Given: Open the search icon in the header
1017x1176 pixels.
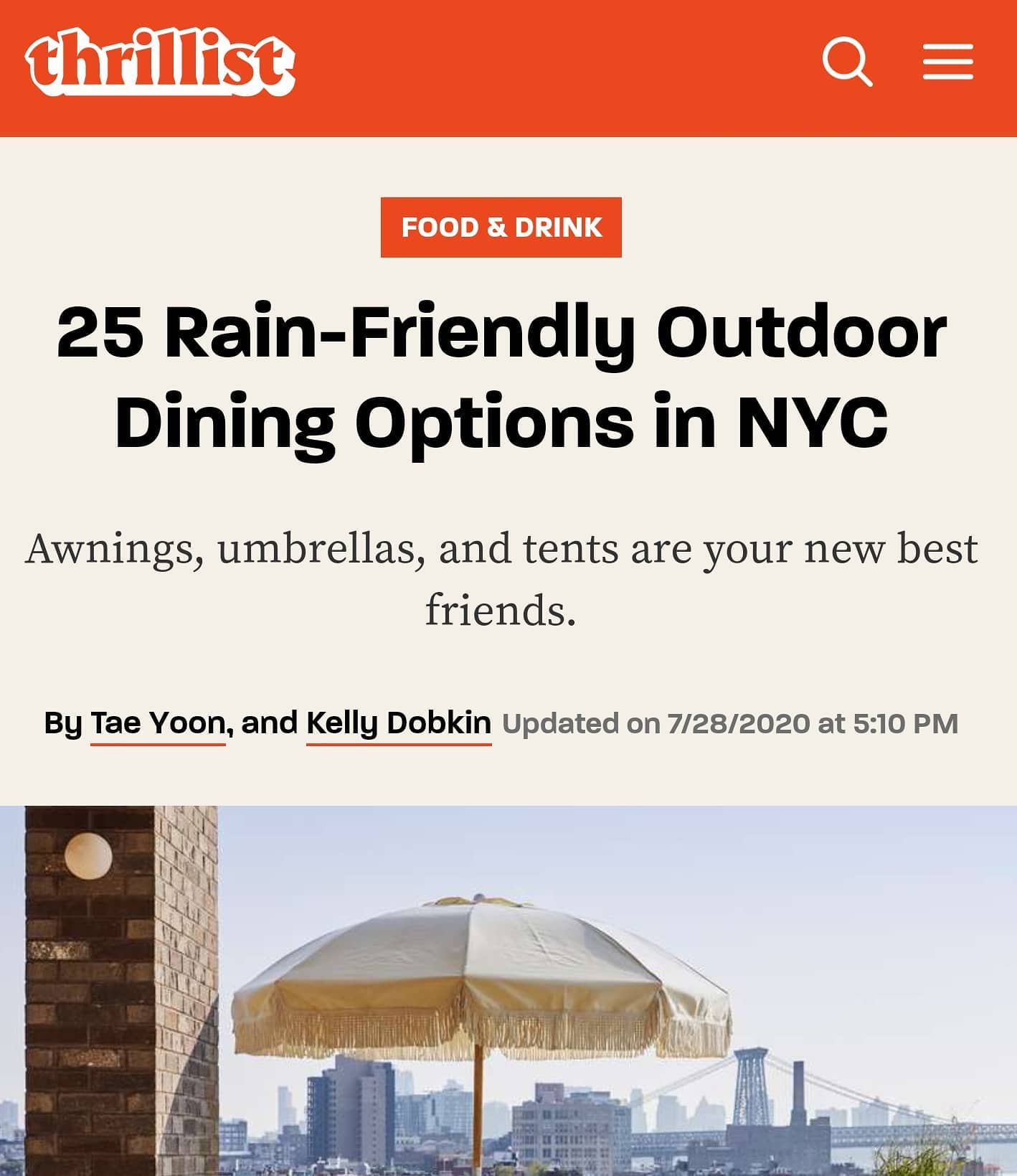Looking at the screenshot, I should tap(846, 62).
